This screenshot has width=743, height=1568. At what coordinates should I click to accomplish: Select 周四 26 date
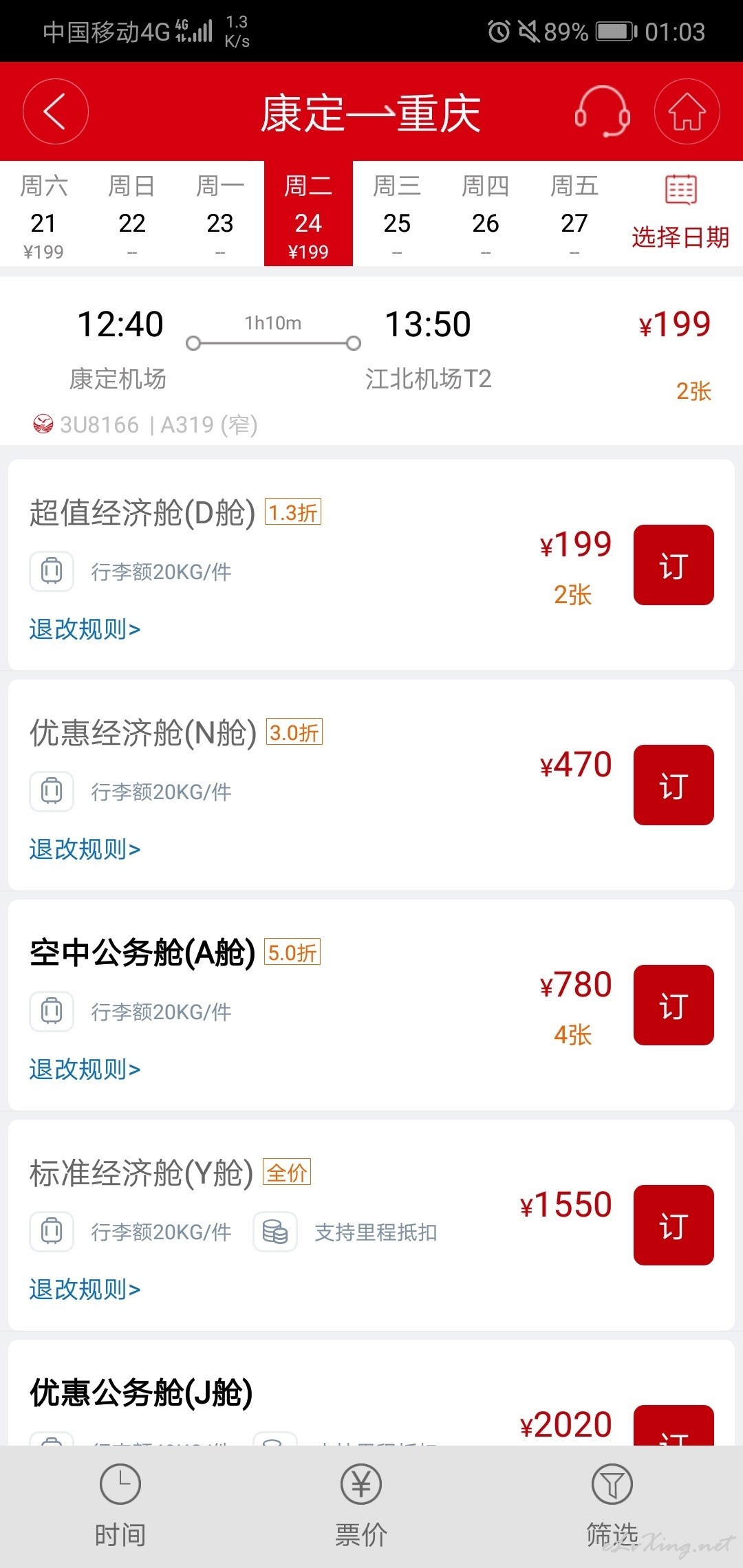tap(486, 215)
